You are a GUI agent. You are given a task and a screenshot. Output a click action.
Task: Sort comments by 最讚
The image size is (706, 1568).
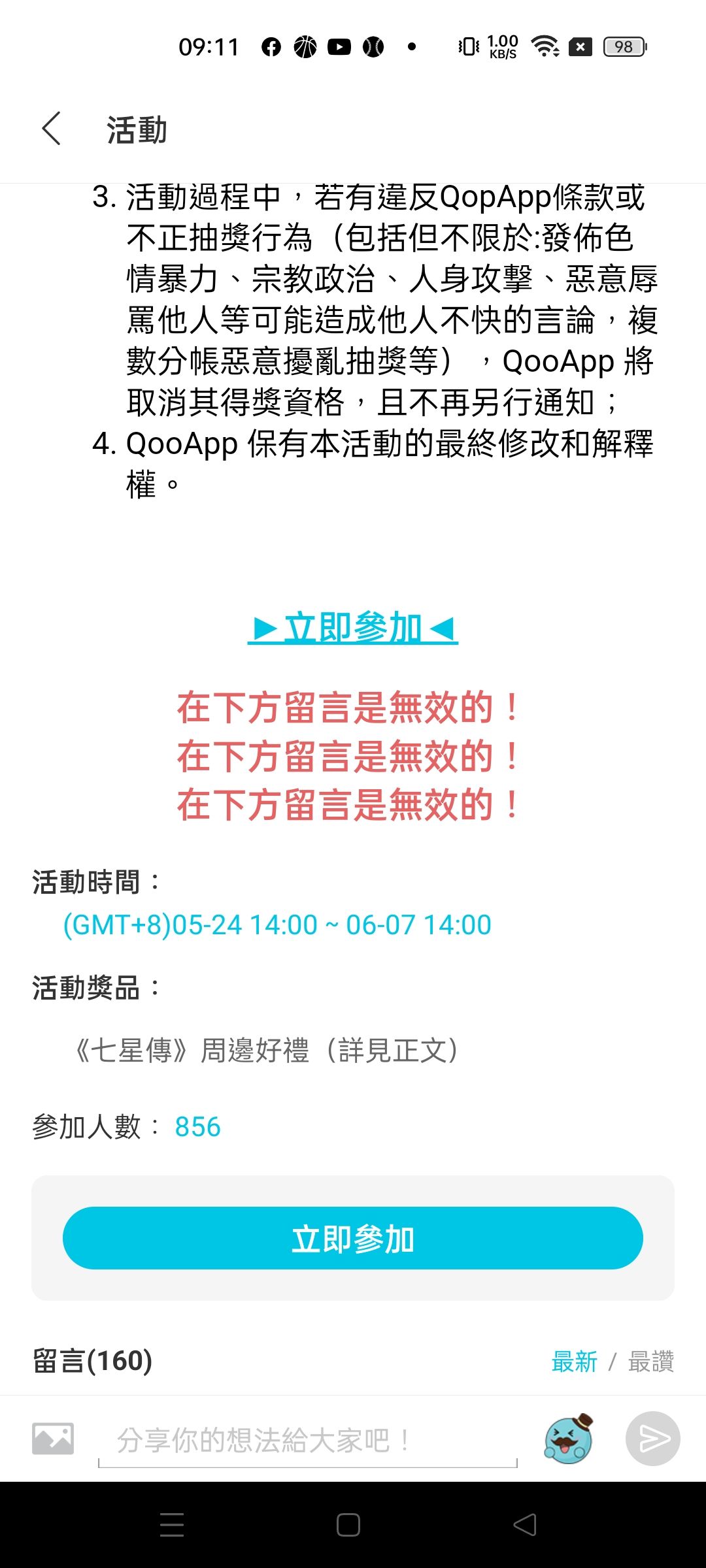click(x=650, y=1362)
